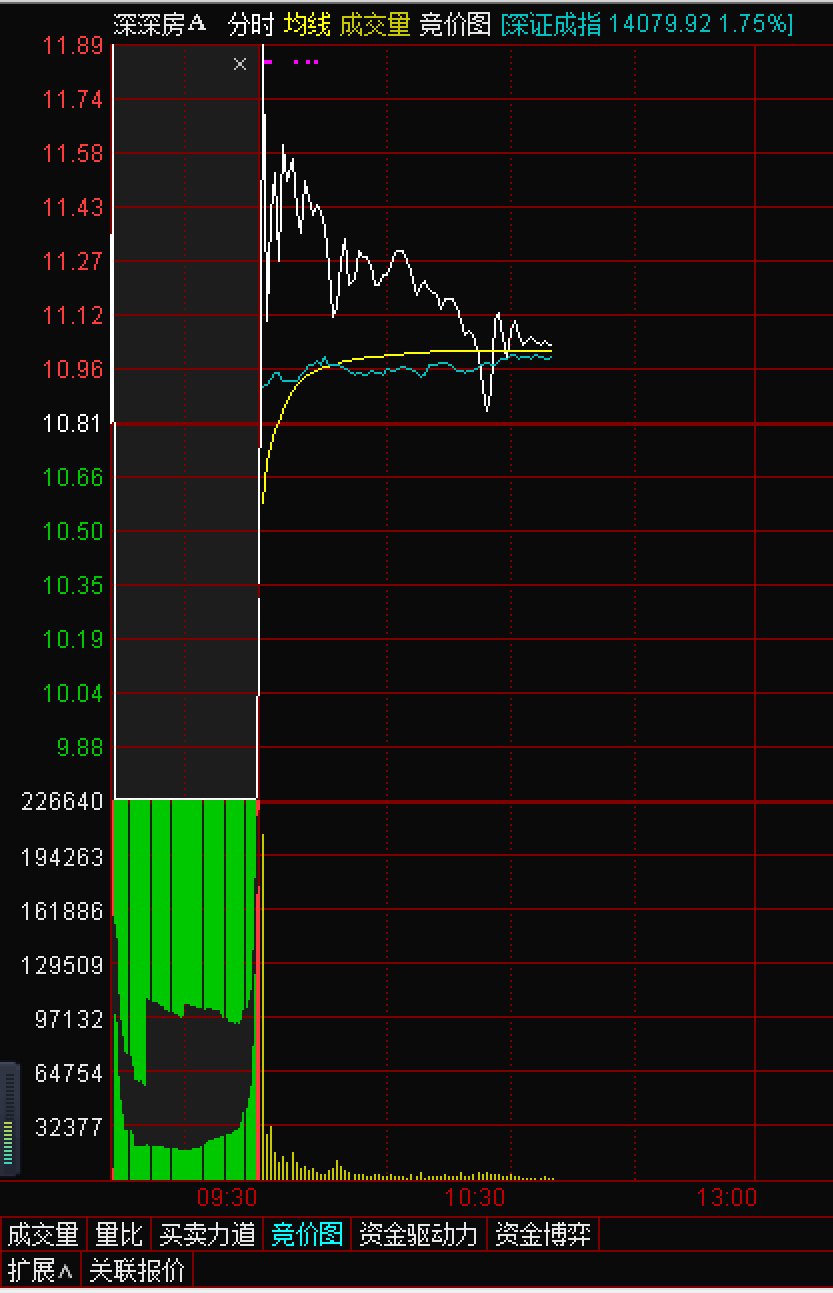Open the 关联报价 tab

pos(137,1271)
